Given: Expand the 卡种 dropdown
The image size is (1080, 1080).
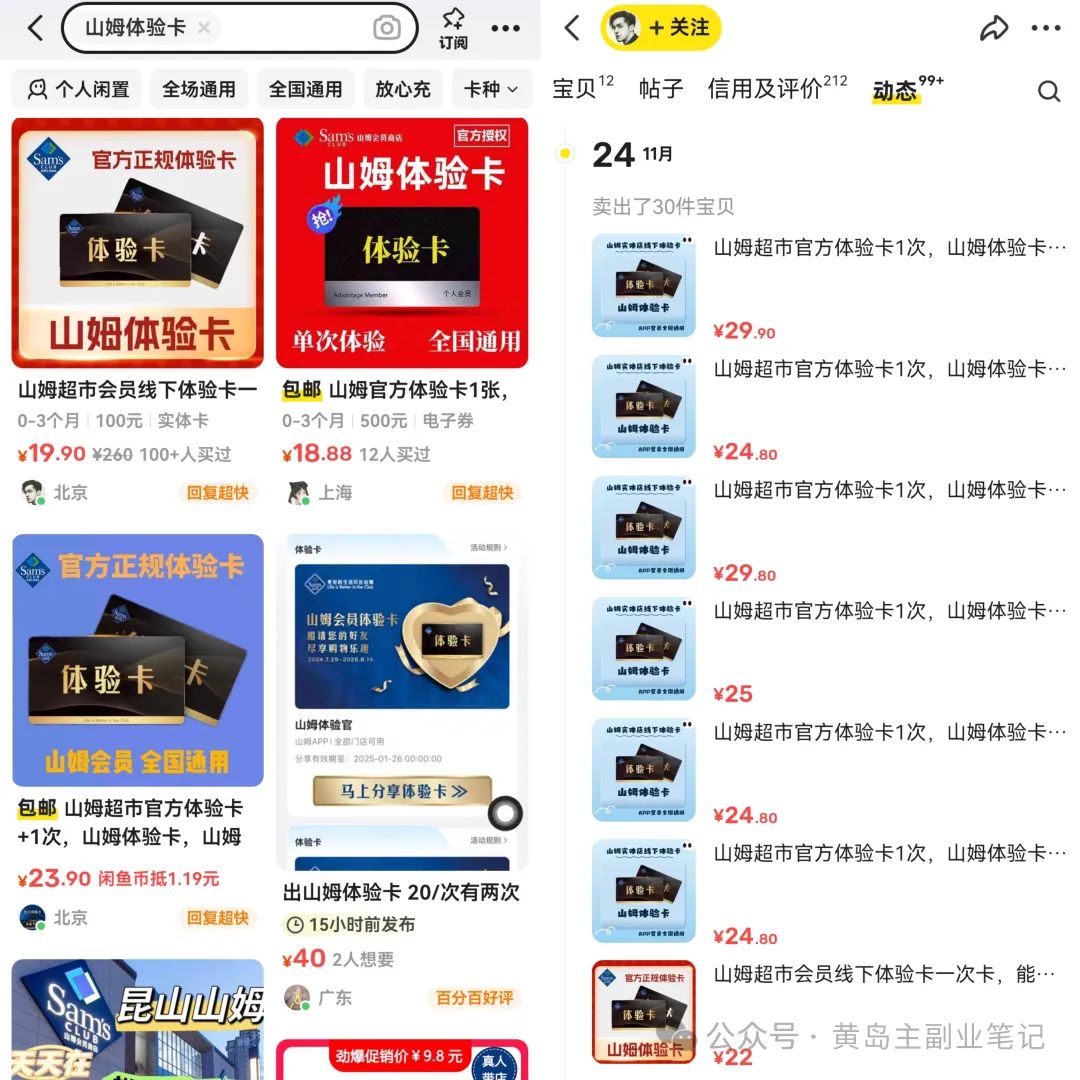Looking at the screenshot, I should [491, 89].
